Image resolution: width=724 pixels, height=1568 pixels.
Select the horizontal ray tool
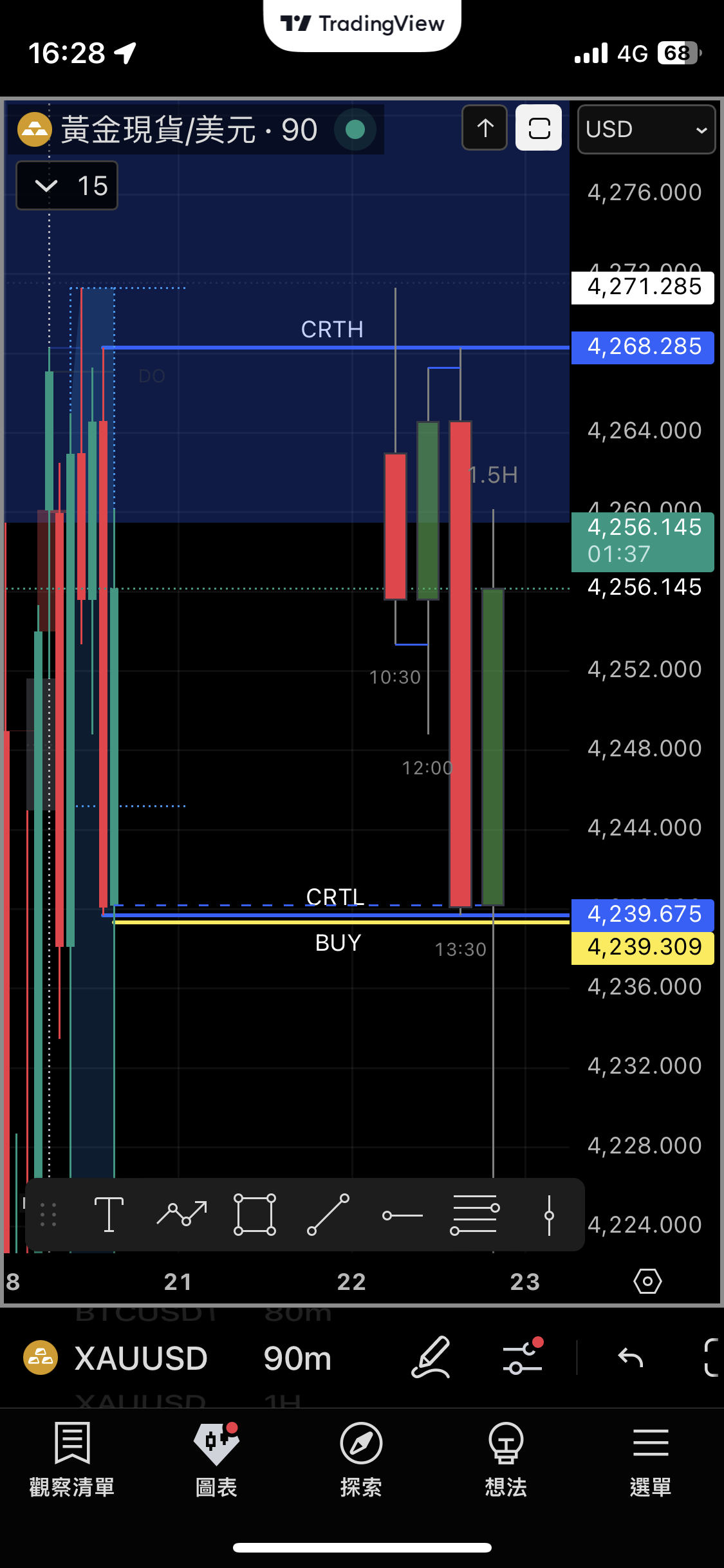click(402, 1215)
